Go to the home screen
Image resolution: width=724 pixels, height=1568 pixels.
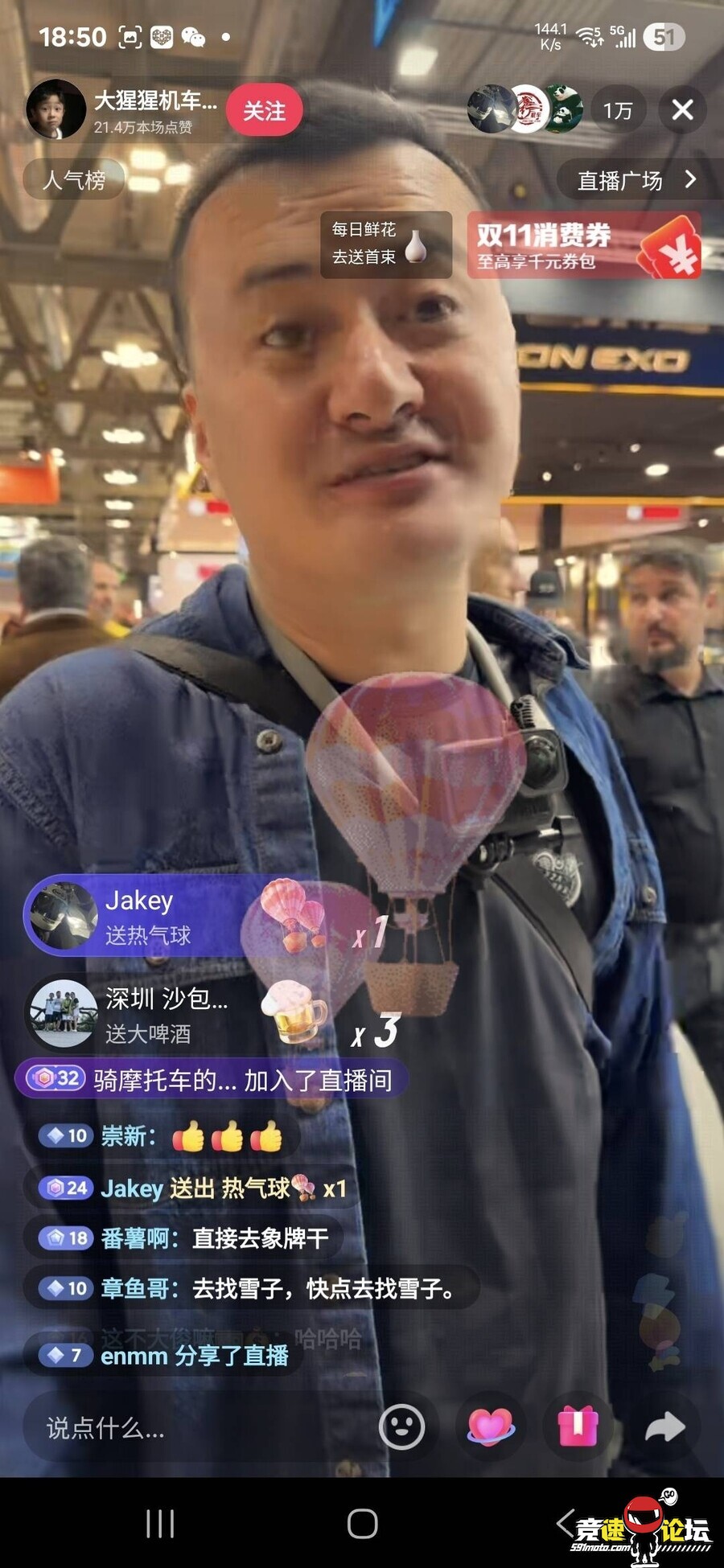pos(362,1523)
